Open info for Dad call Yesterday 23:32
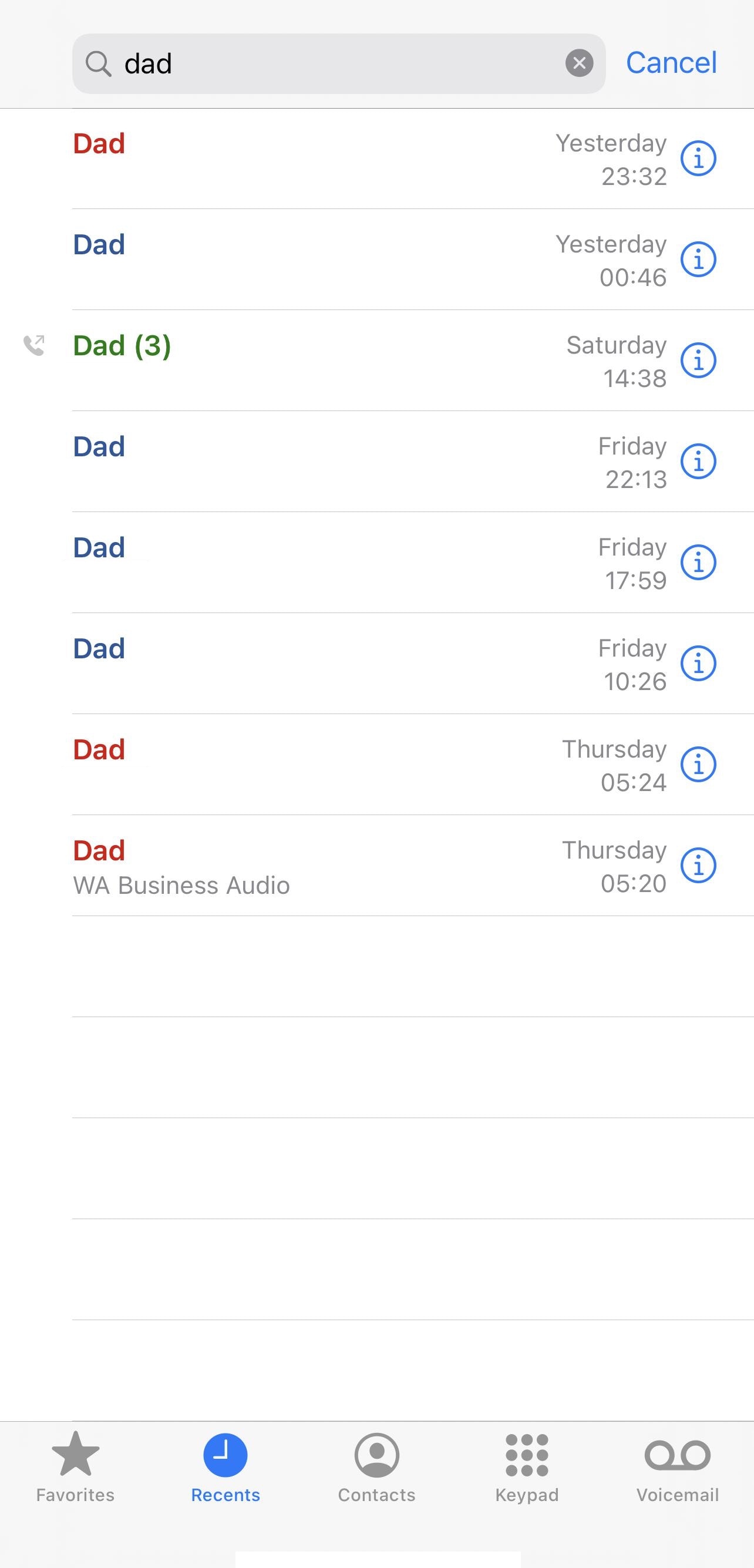 click(x=698, y=159)
